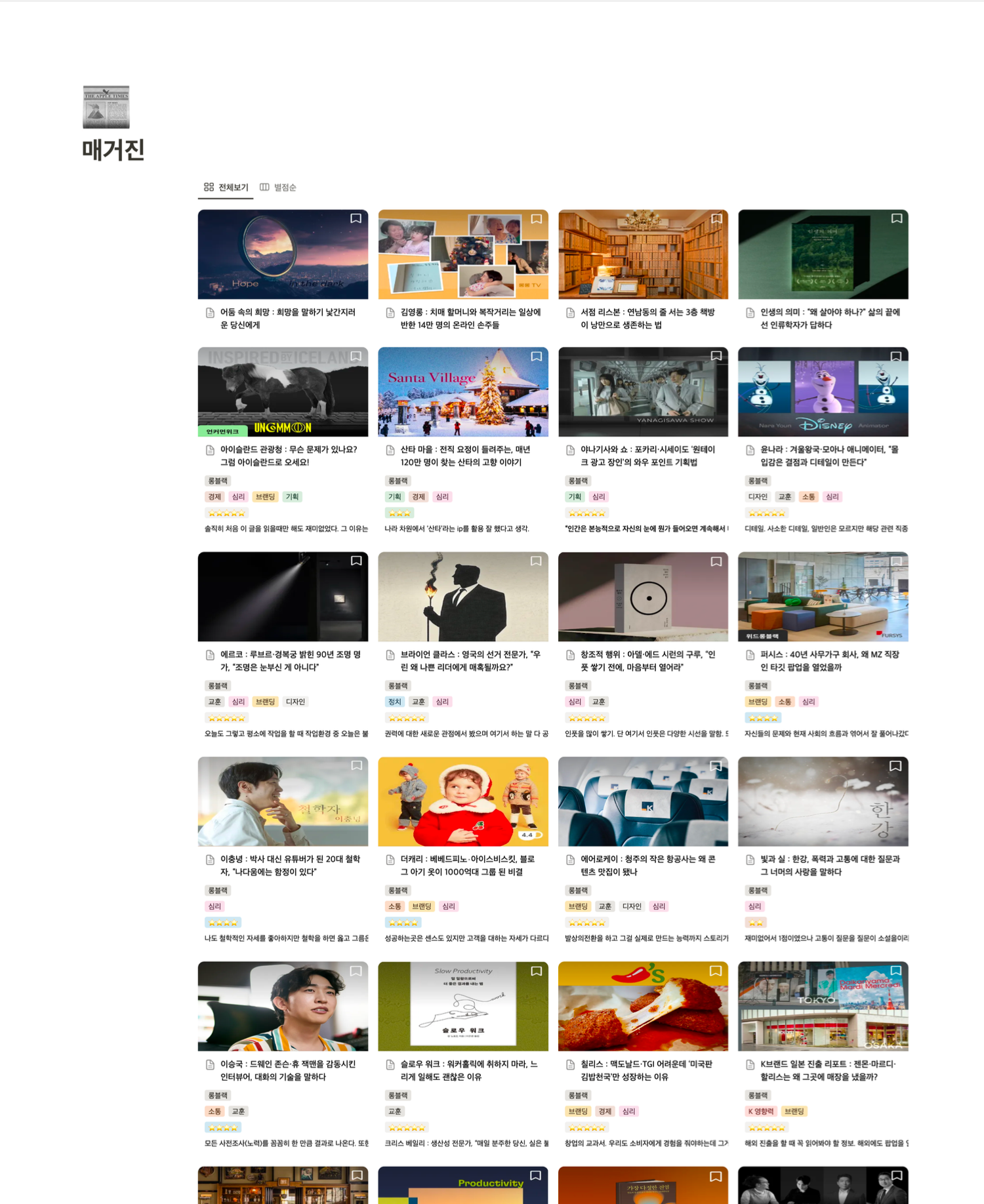Bookmark the 슬로우 워크 article
Image resolution: width=984 pixels, height=1204 pixels.
tap(536, 971)
